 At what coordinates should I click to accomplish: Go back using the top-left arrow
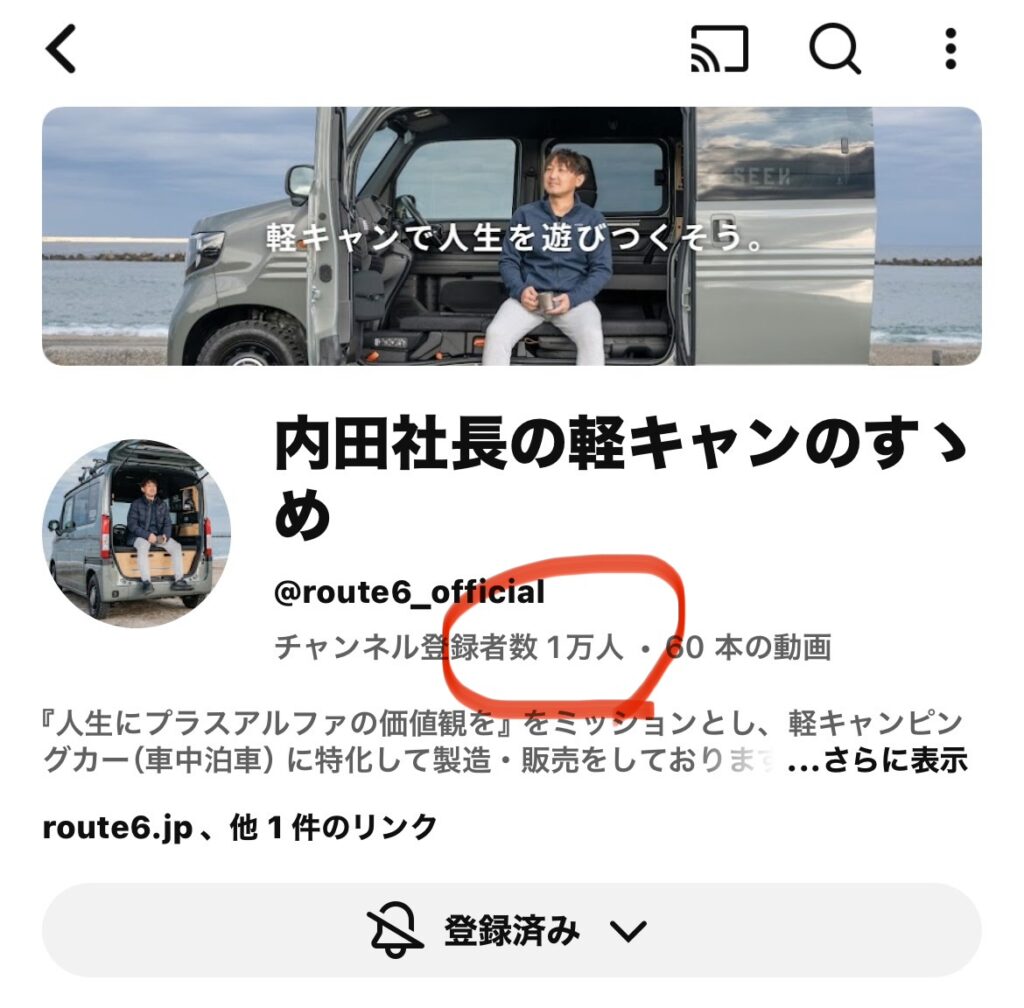[x=62, y=50]
